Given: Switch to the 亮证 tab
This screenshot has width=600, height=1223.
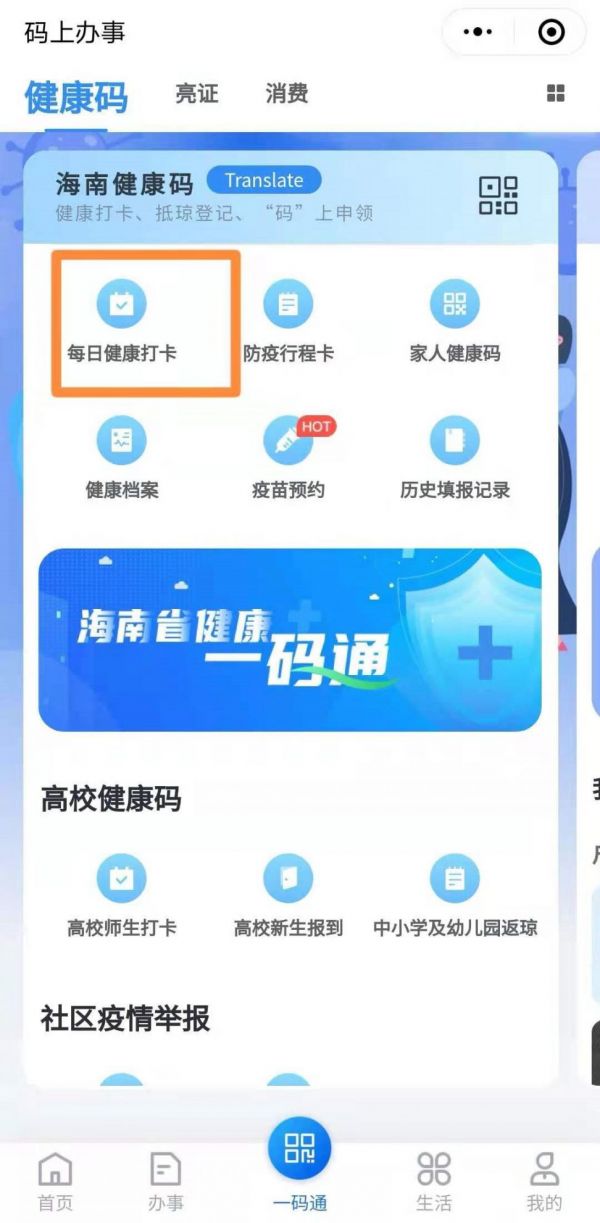Looking at the screenshot, I should (196, 94).
